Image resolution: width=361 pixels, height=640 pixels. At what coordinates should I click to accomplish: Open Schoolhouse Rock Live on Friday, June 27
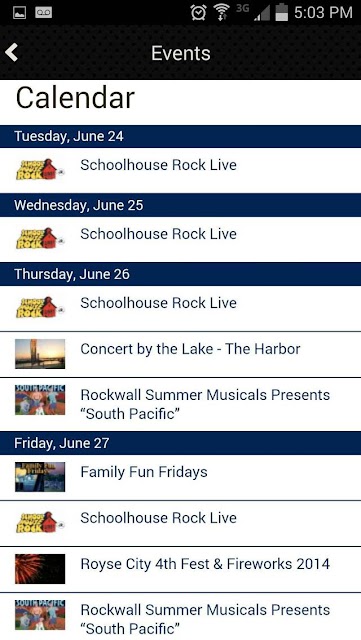coord(180,523)
